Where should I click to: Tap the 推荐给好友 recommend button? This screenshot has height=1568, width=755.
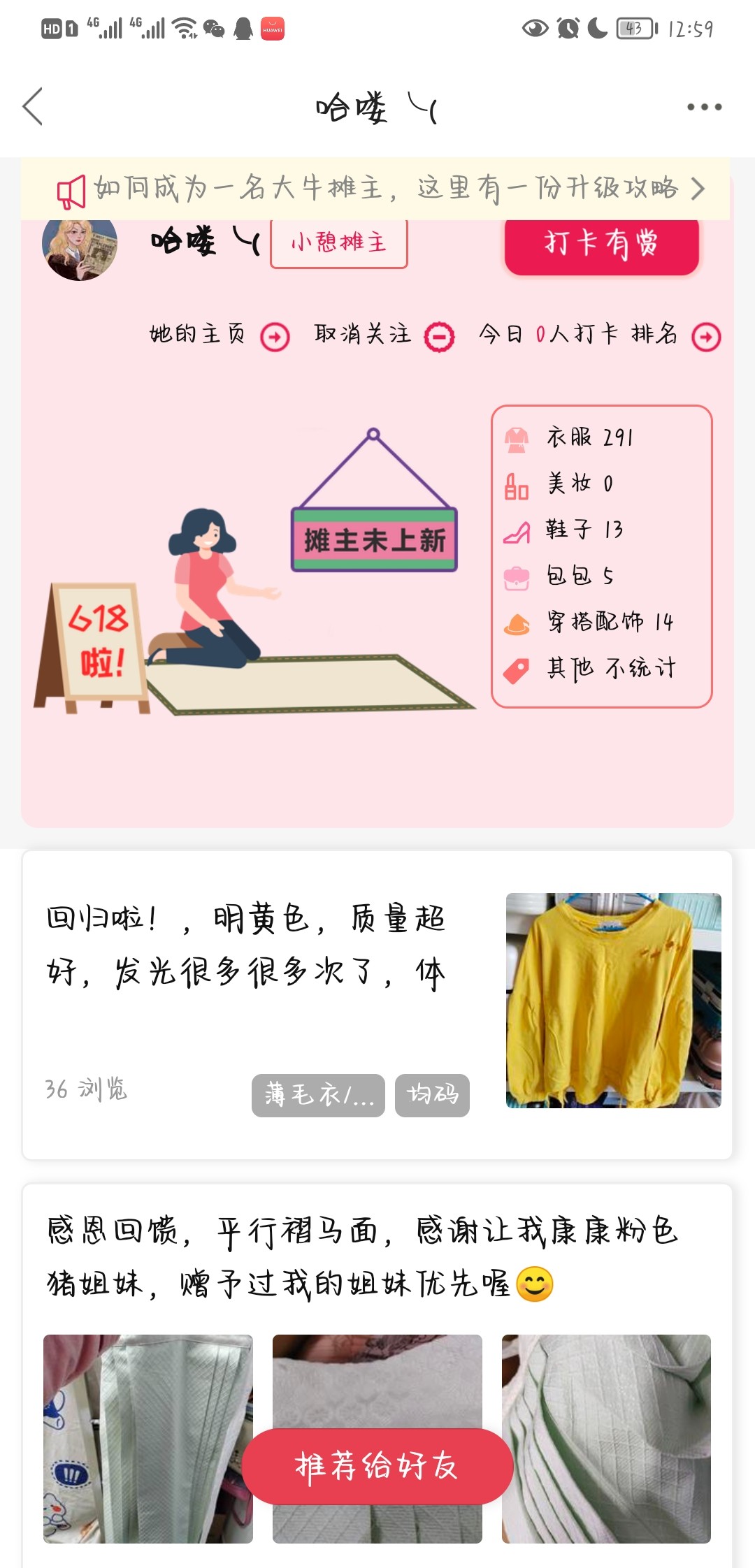click(x=377, y=1466)
